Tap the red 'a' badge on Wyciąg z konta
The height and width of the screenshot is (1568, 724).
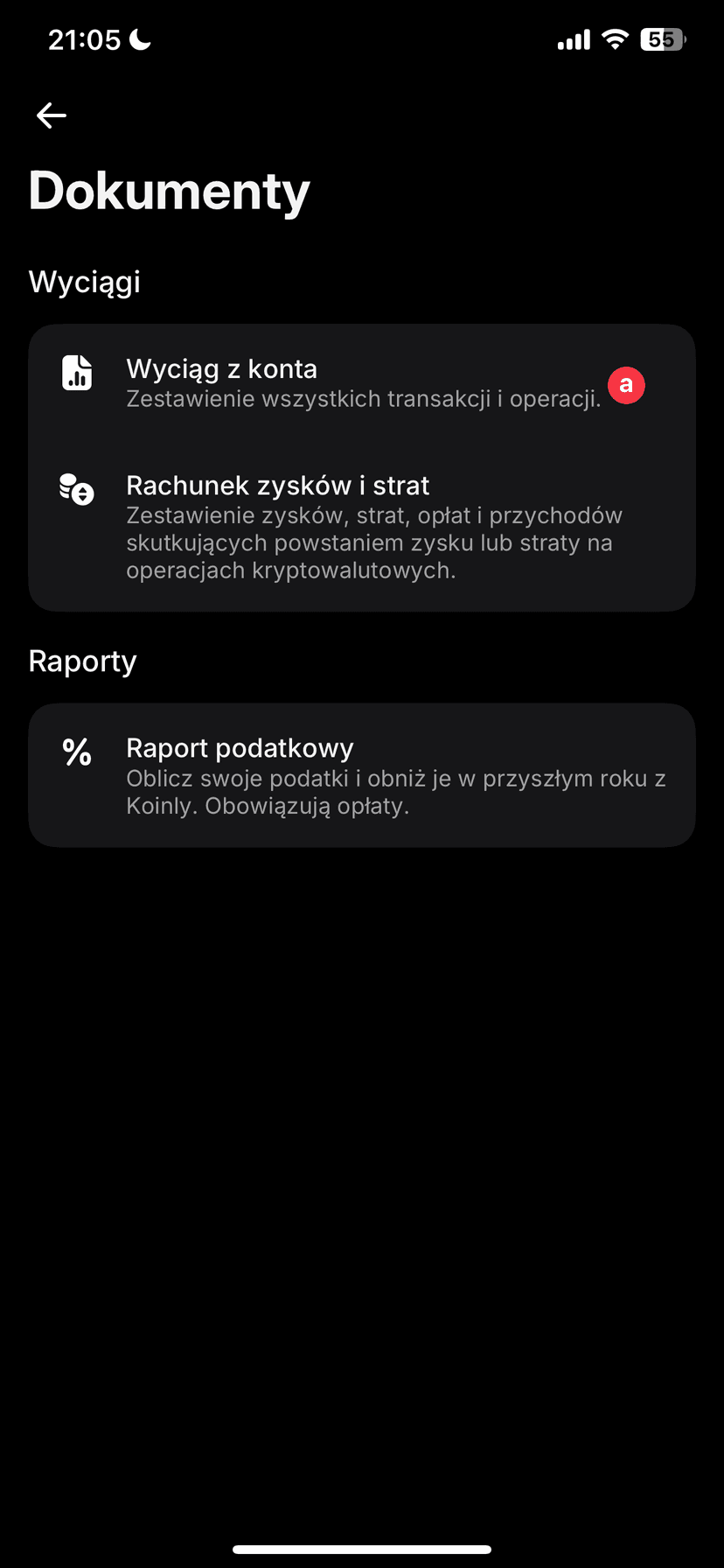point(626,385)
